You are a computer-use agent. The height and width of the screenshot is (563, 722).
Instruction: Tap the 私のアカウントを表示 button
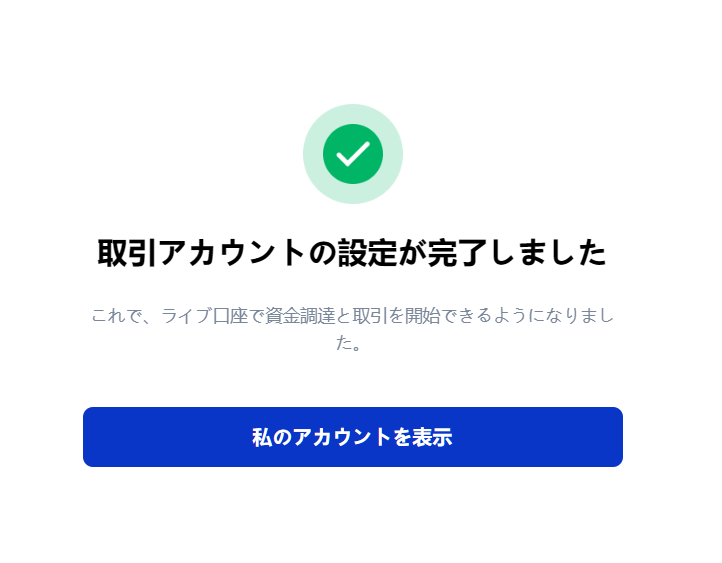point(353,436)
